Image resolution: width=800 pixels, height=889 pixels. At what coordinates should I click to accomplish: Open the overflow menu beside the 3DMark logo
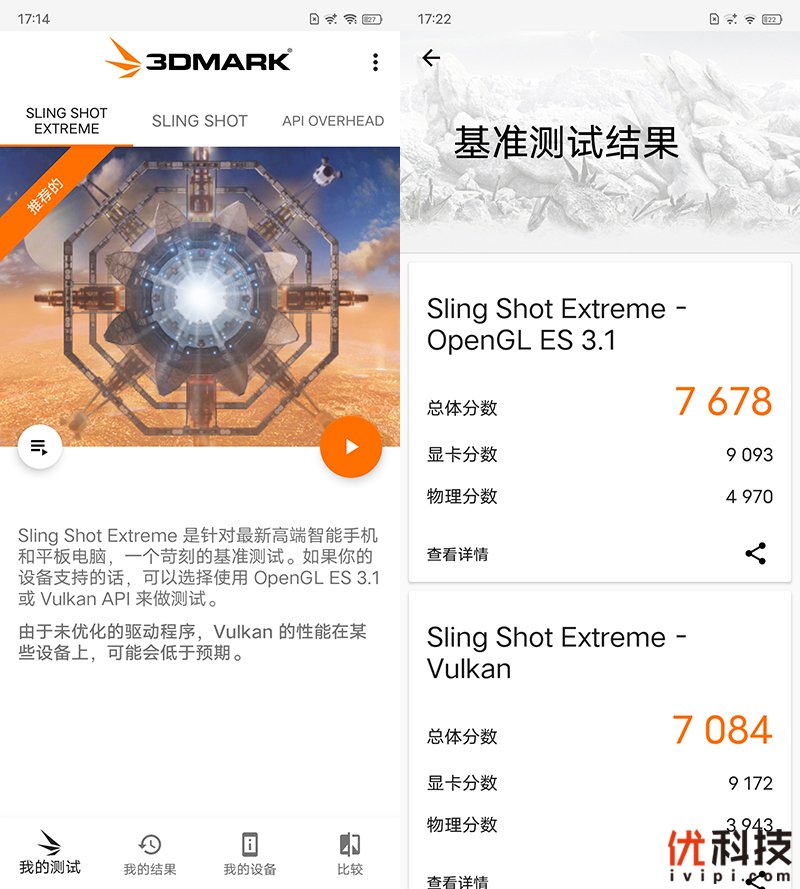375,62
